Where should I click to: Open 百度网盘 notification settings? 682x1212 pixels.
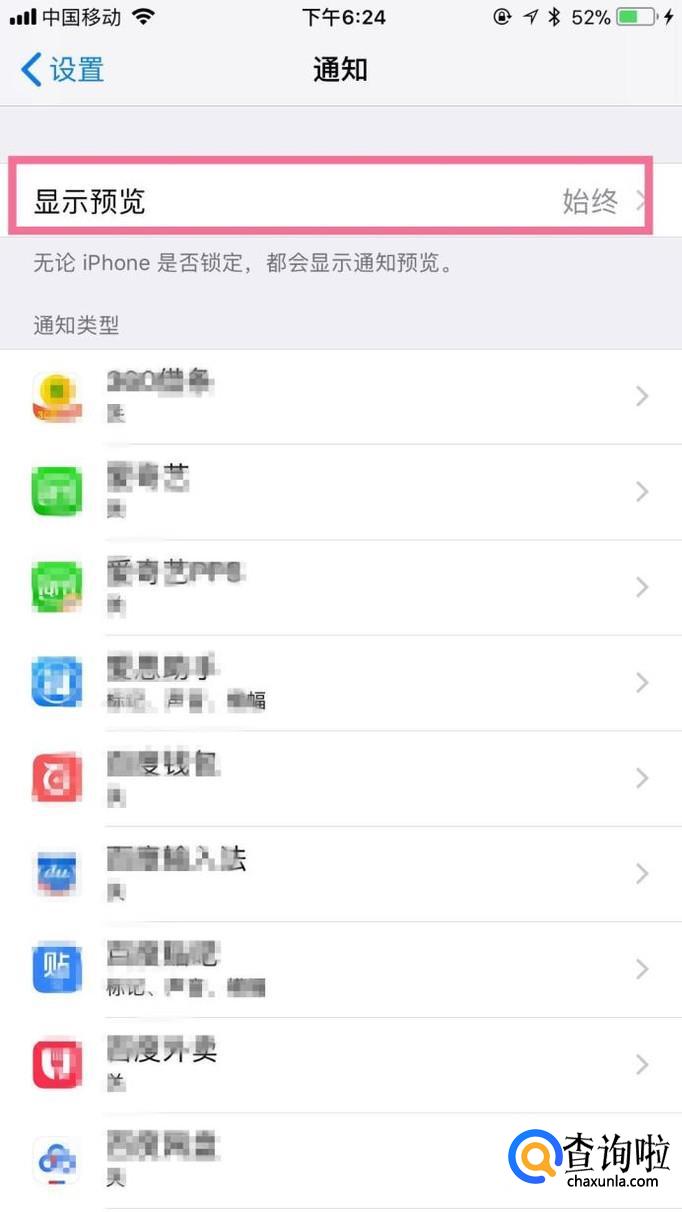tap(300, 1160)
